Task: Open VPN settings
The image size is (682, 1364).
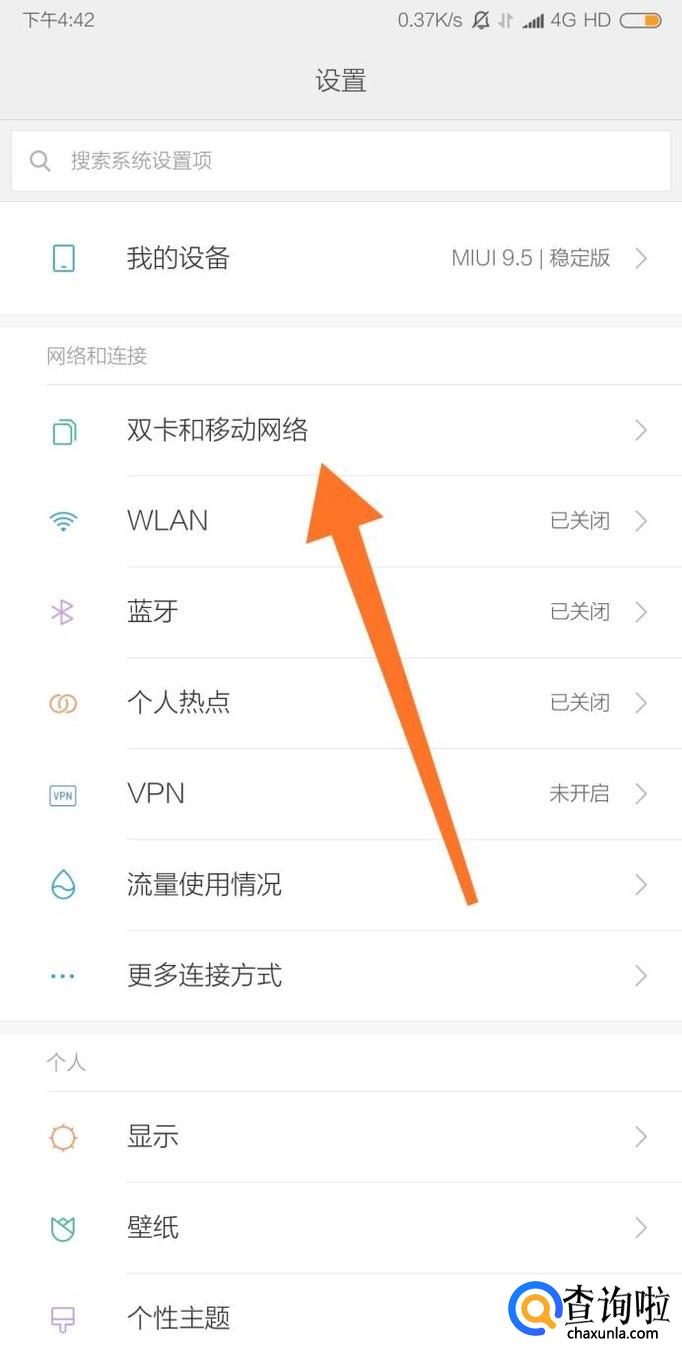Action: coord(340,794)
